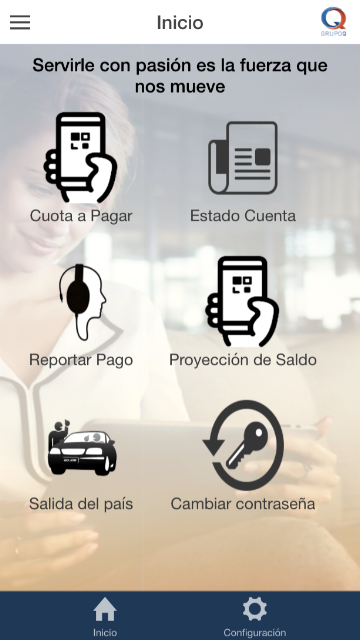Open Cuota a Pagar

click(81, 167)
